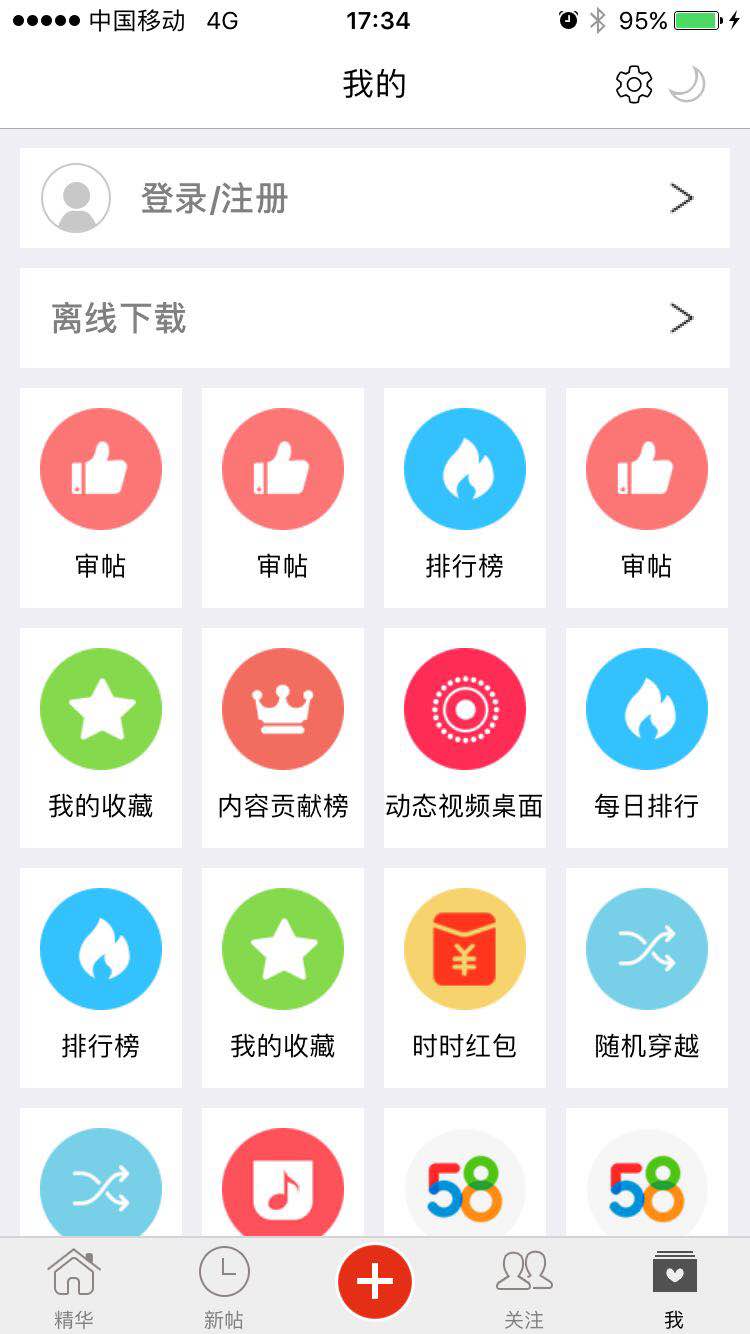Switch to the 精华 tab
This screenshot has width=750, height=1334.
pyautogui.click(x=75, y=1288)
